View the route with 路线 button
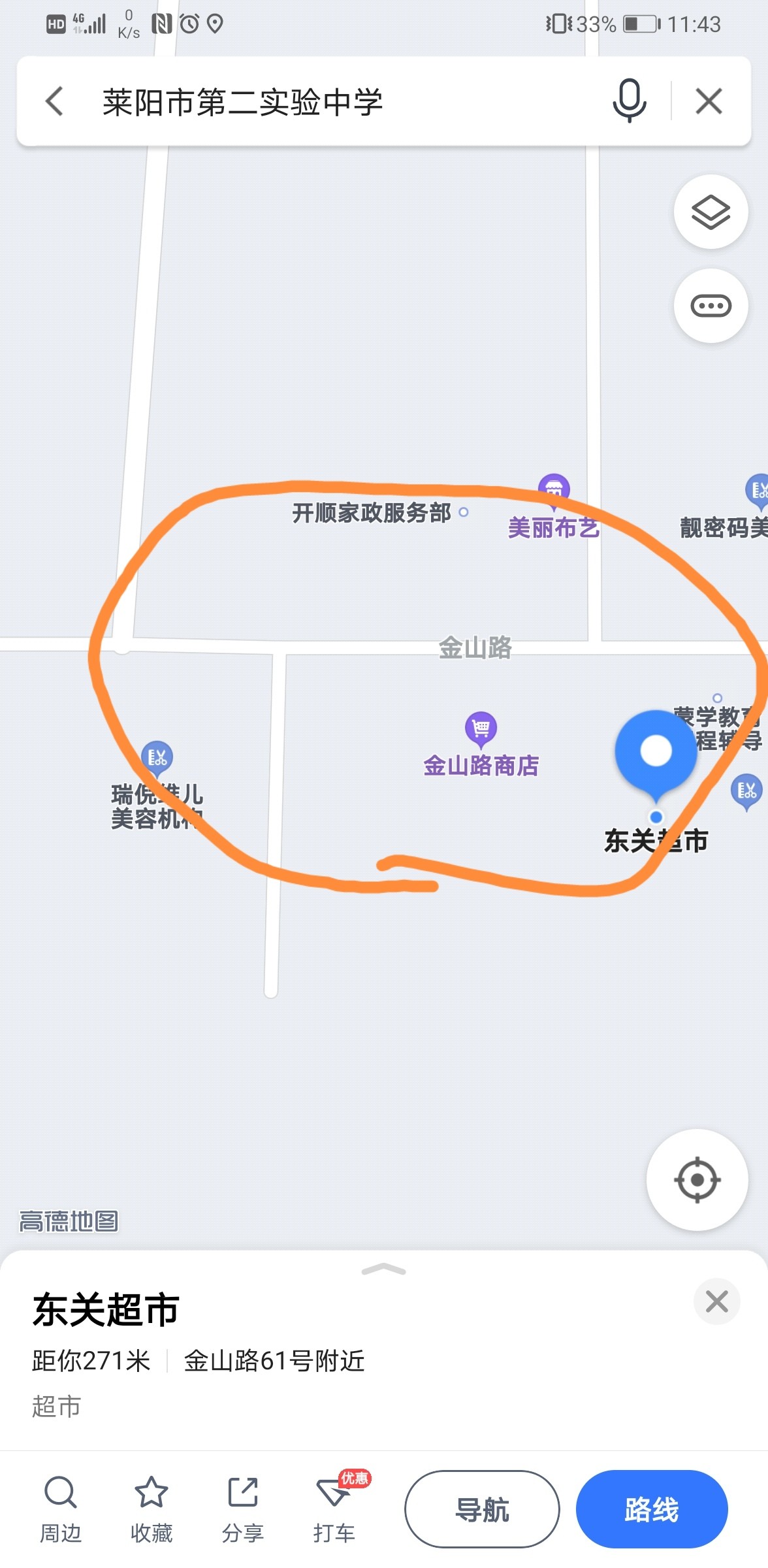768x1568 pixels. click(651, 1509)
